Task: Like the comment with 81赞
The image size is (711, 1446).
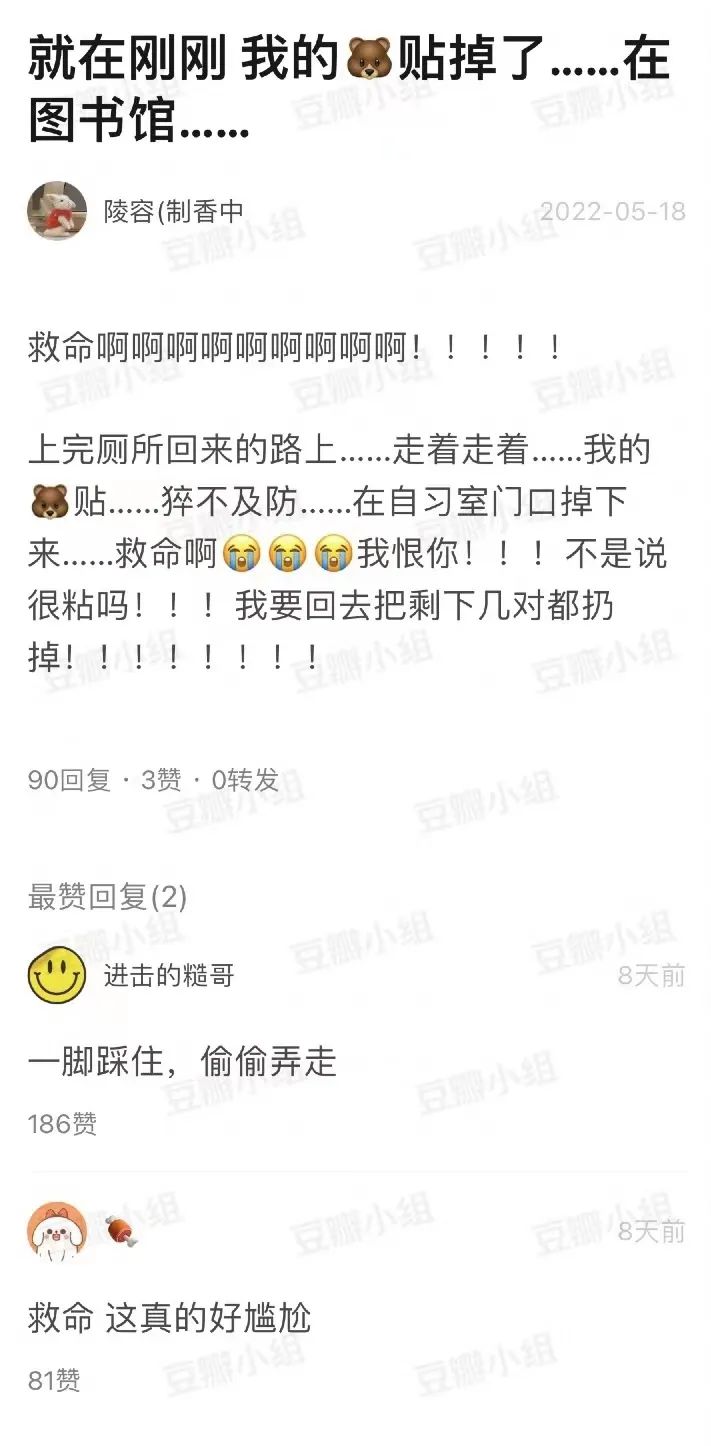Action: point(54,1381)
